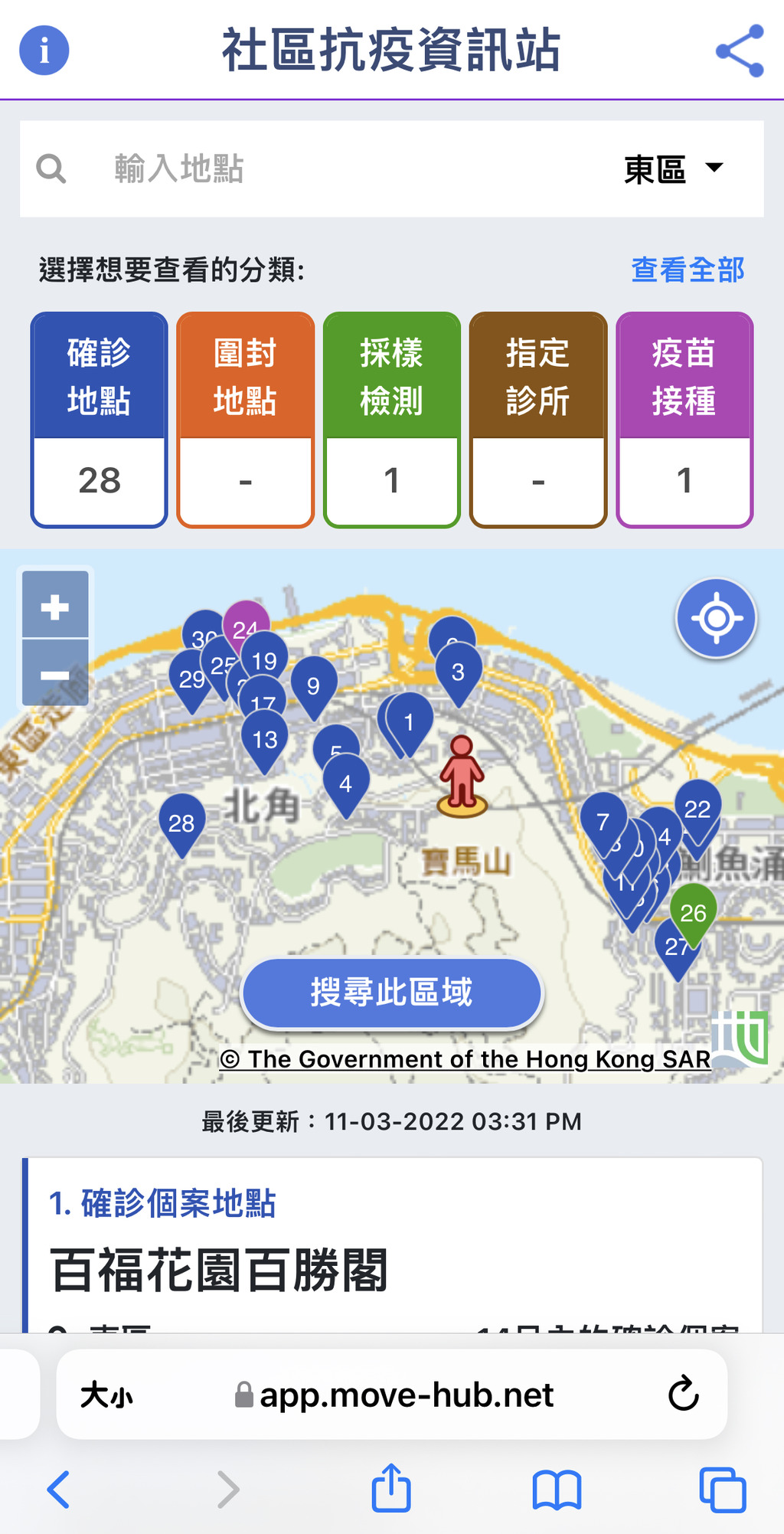Tap 查看全部 to view all categories
784x1534 pixels.
click(687, 270)
